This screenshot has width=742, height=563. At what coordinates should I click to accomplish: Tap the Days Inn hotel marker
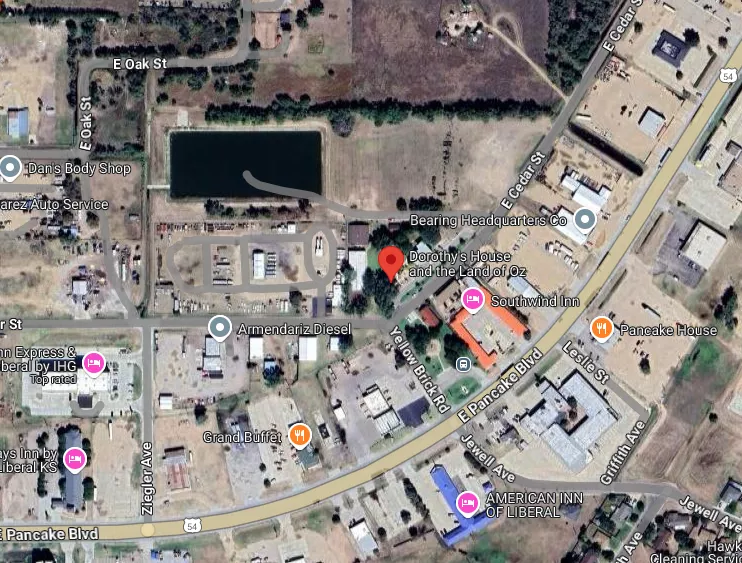pyautogui.click(x=74, y=458)
